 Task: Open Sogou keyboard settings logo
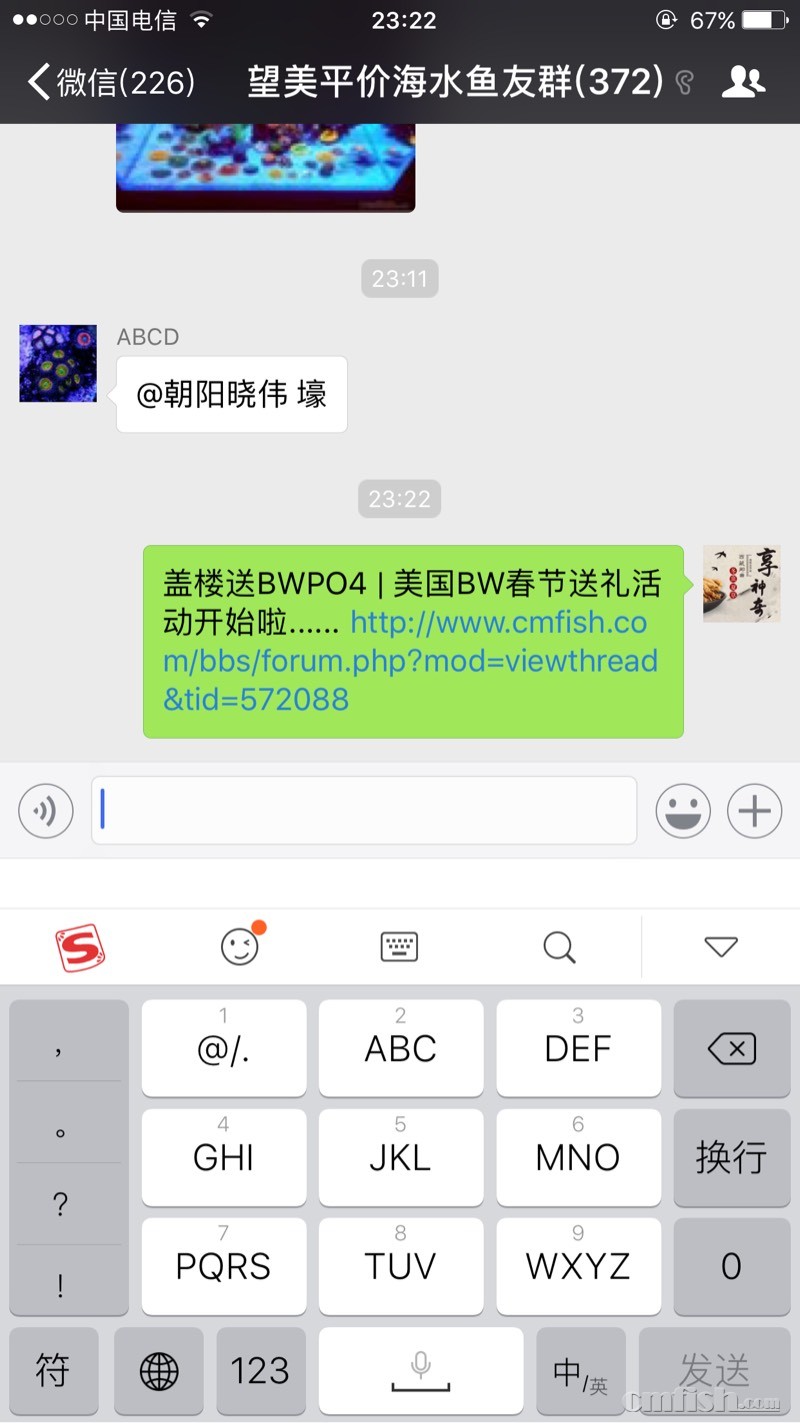pos(80,946)
